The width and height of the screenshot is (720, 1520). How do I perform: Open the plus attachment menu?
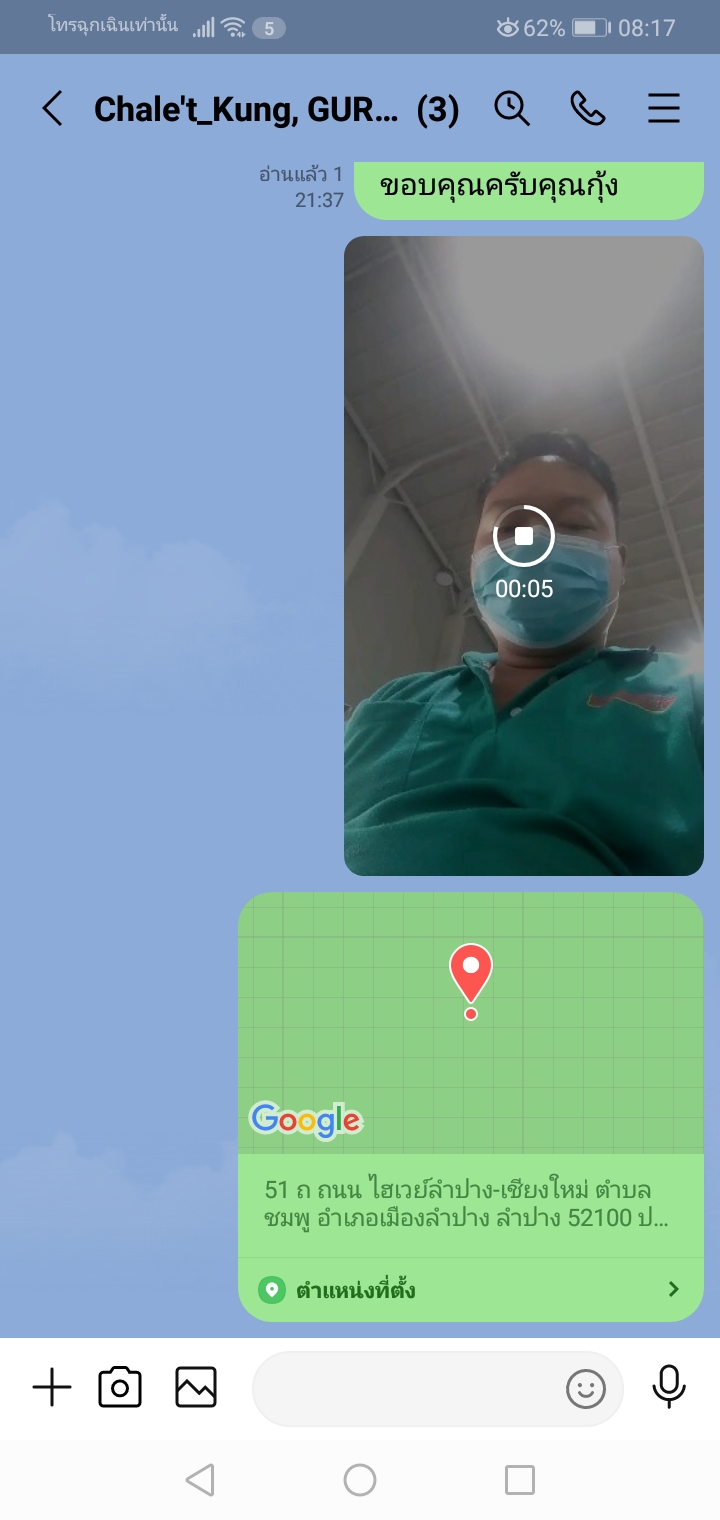[x=52, y=1388]
